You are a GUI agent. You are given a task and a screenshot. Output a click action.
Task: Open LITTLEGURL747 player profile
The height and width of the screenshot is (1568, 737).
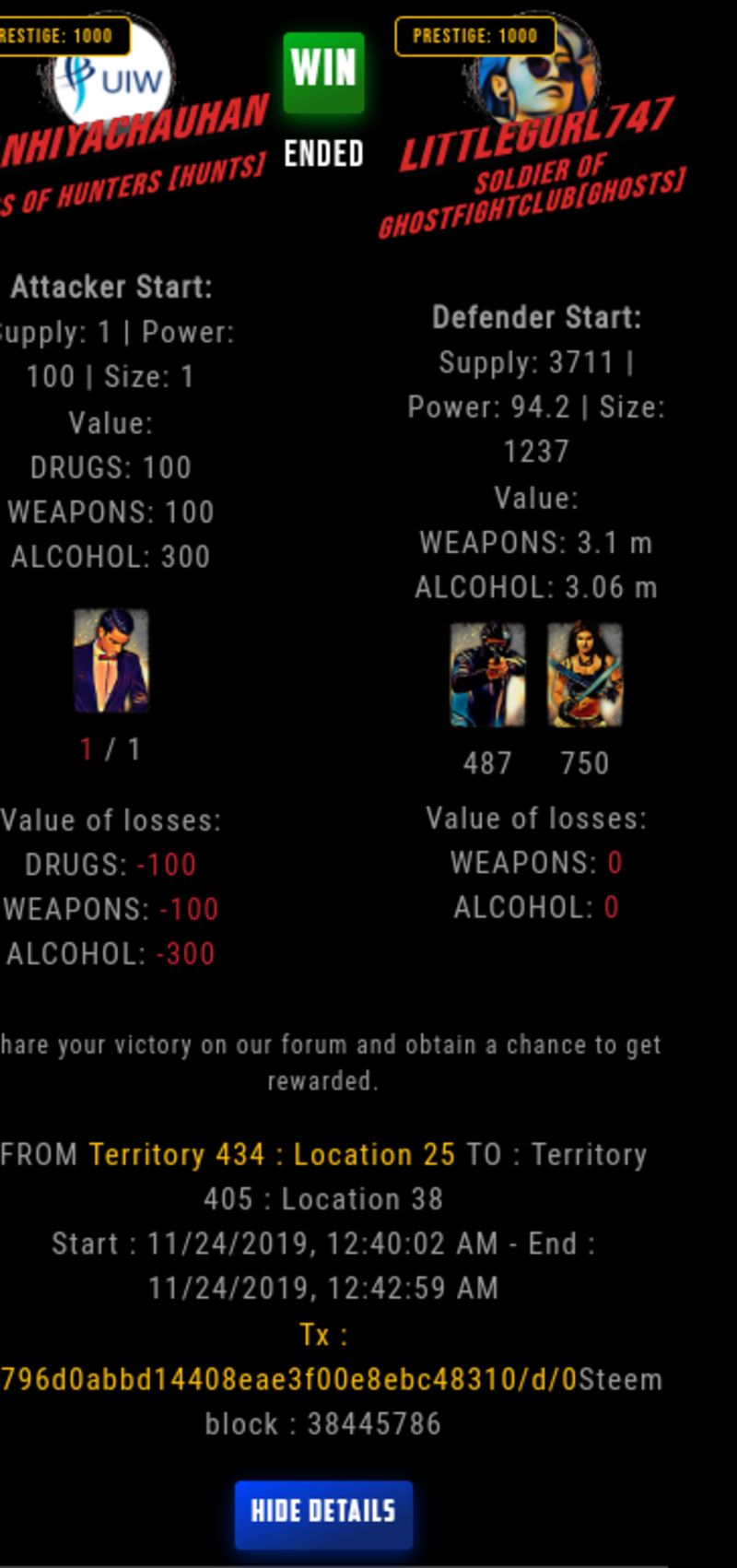[x=537, y=135]
